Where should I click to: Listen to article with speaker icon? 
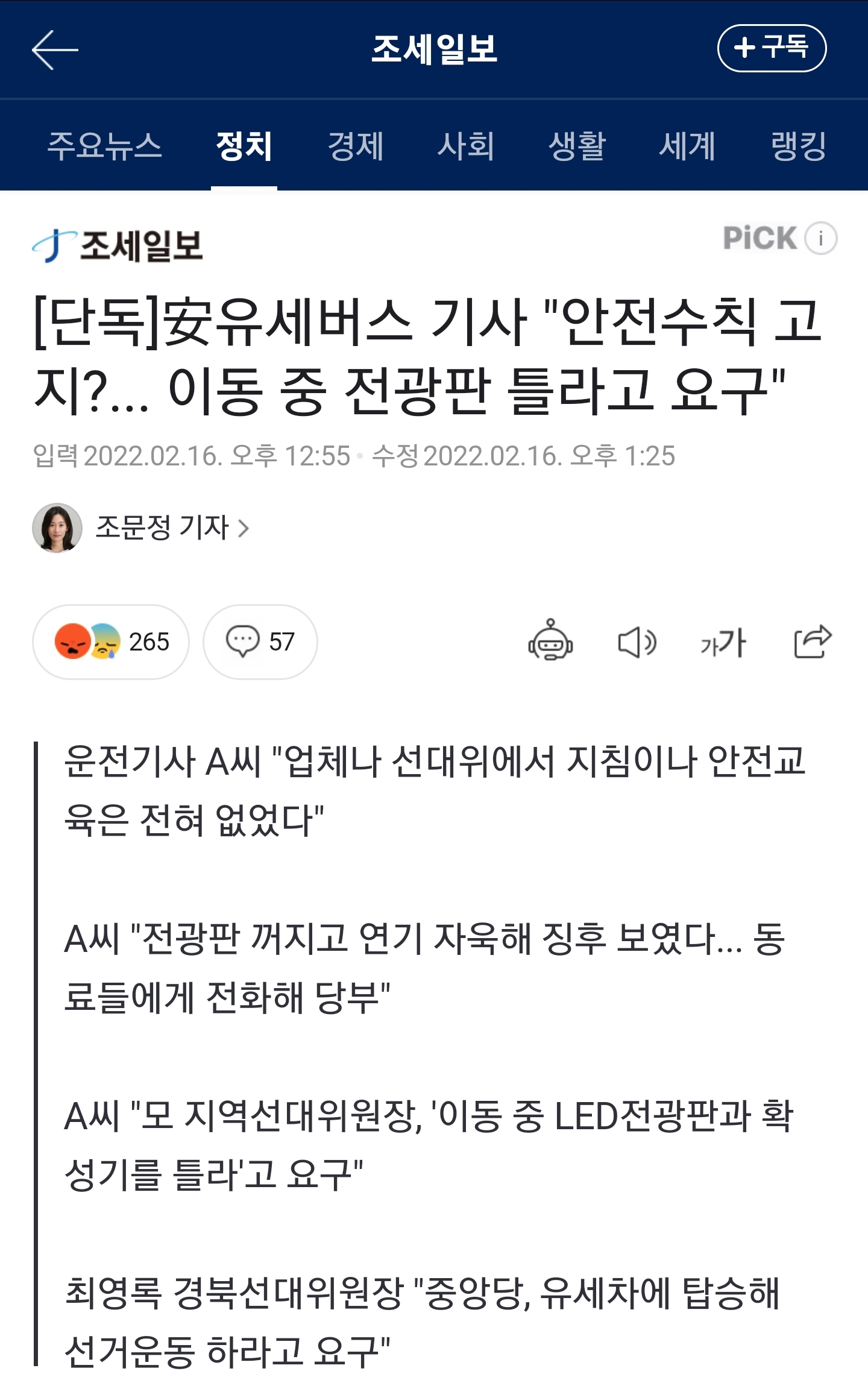[637, 641]
